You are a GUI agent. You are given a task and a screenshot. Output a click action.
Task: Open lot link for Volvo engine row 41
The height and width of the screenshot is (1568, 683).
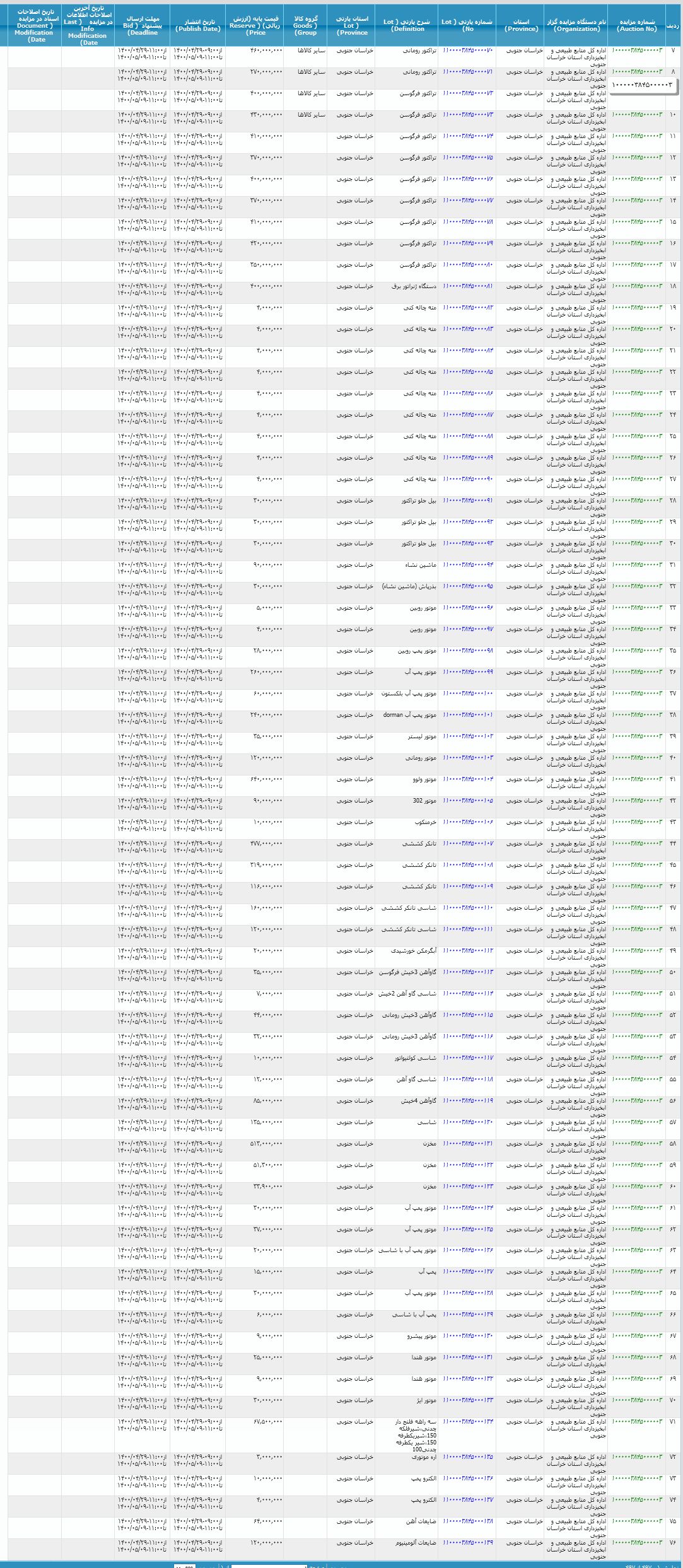pos(468,779)
